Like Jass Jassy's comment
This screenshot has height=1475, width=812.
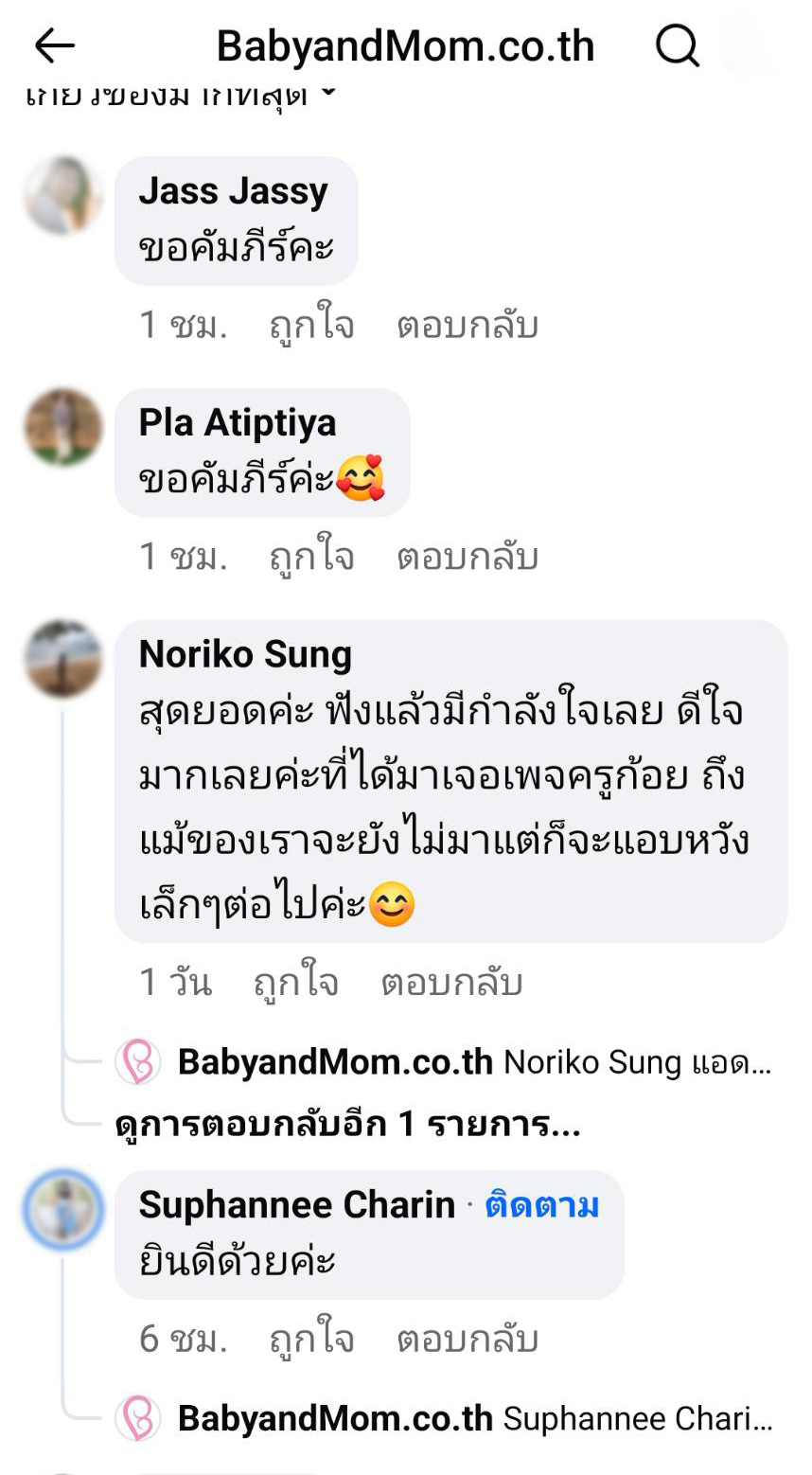pyautogui.click(x=311, y=325)
